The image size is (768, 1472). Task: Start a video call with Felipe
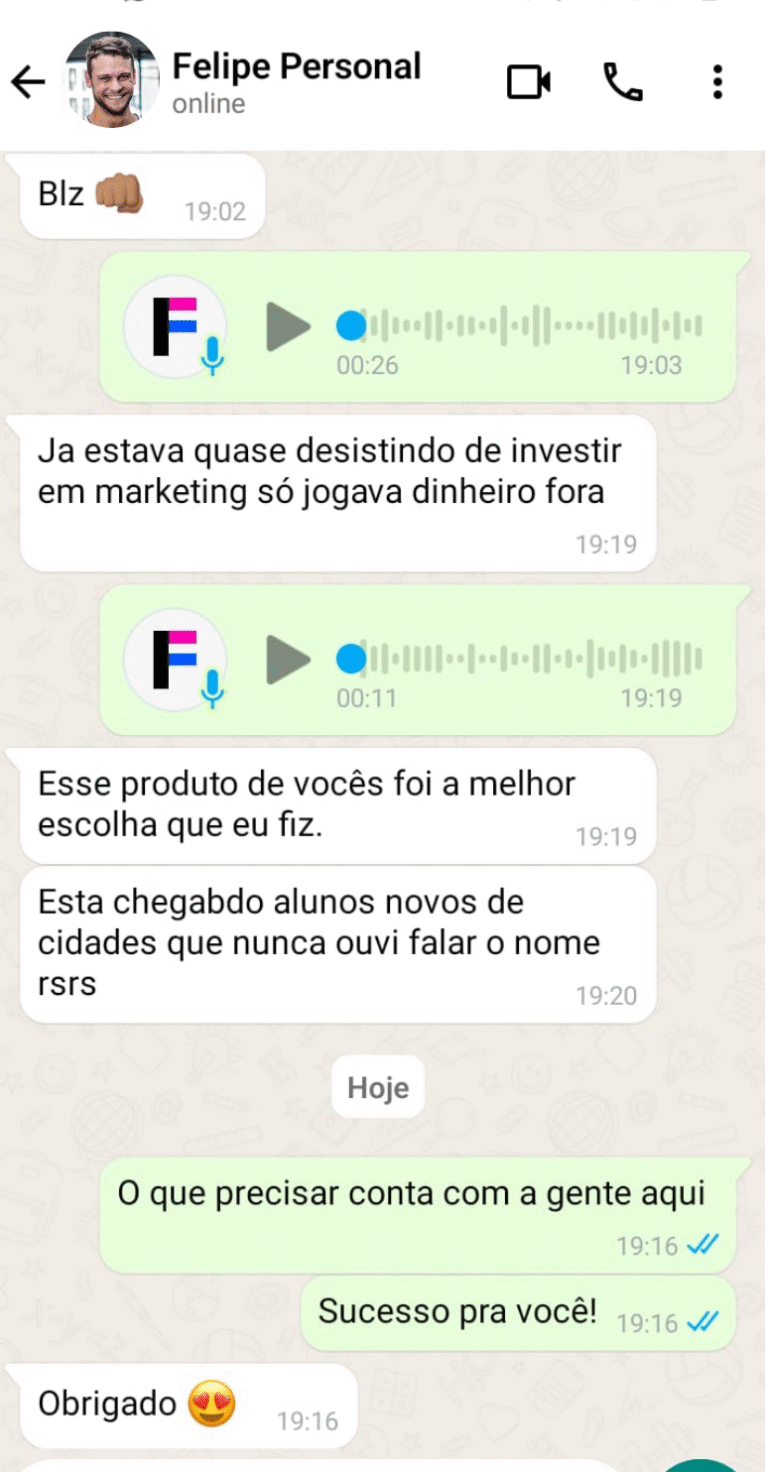[x=529, y=83]
